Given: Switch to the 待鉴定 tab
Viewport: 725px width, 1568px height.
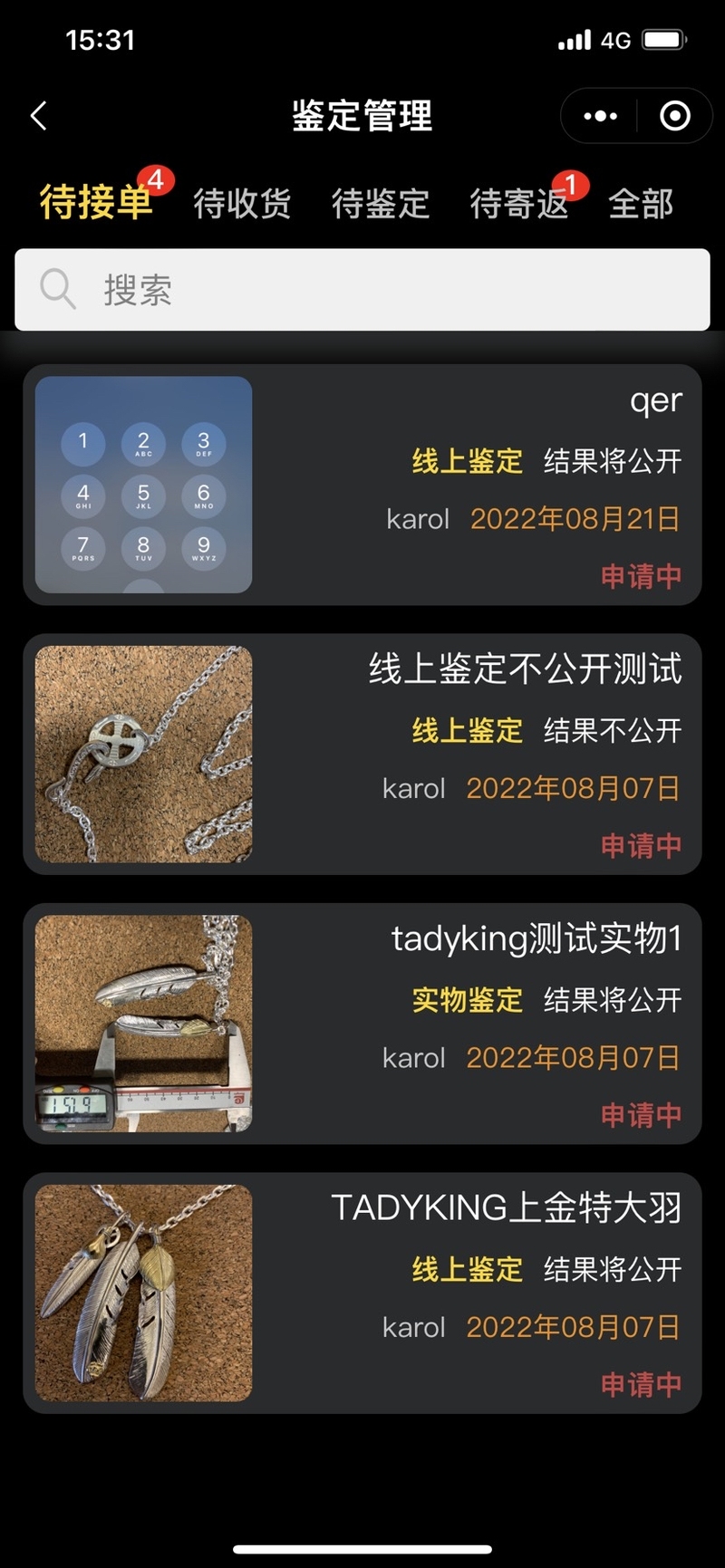Looking at the screenshot, I should (381, 204).
